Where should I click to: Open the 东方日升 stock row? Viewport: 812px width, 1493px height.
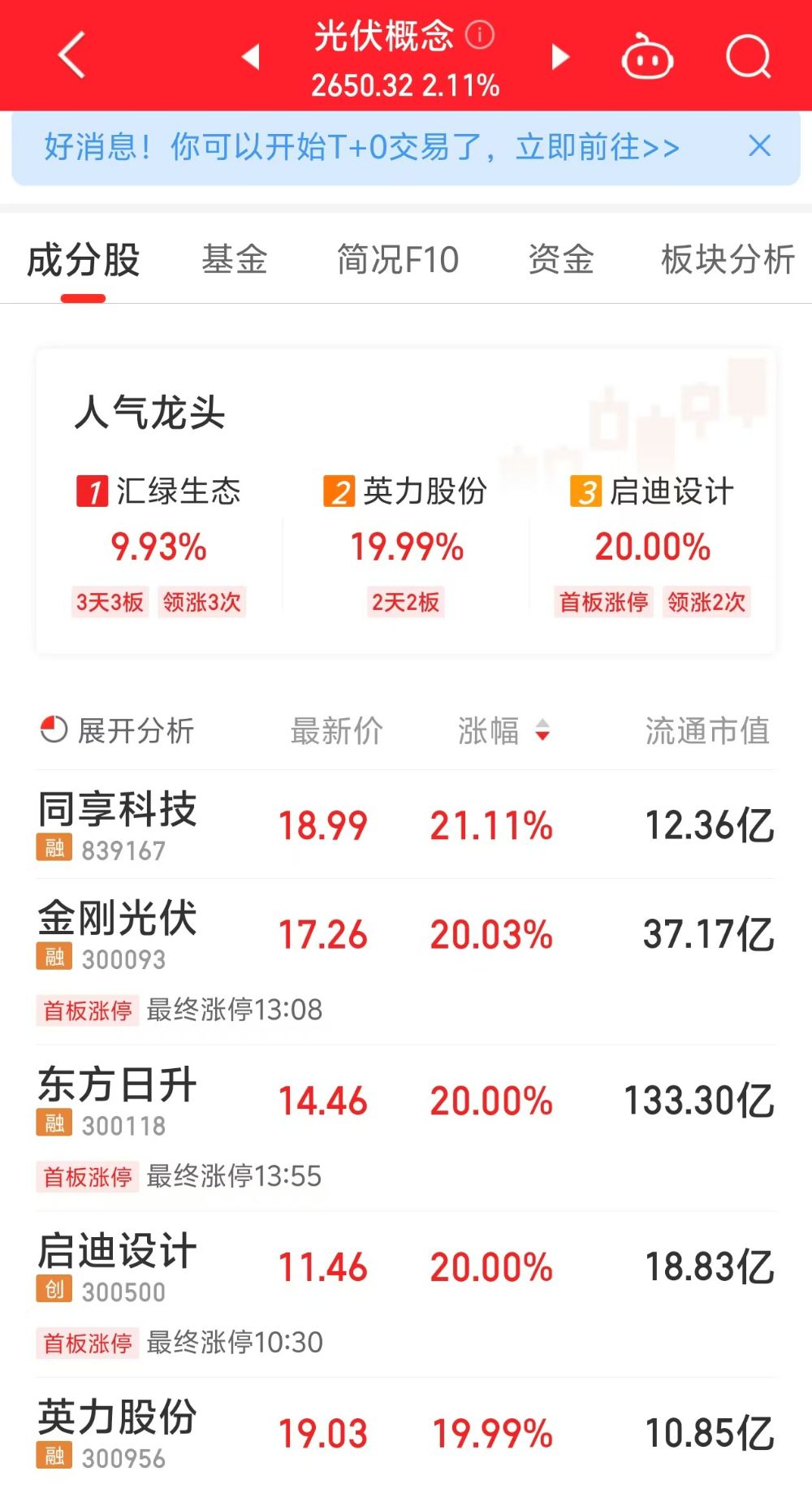(406, 1128)
